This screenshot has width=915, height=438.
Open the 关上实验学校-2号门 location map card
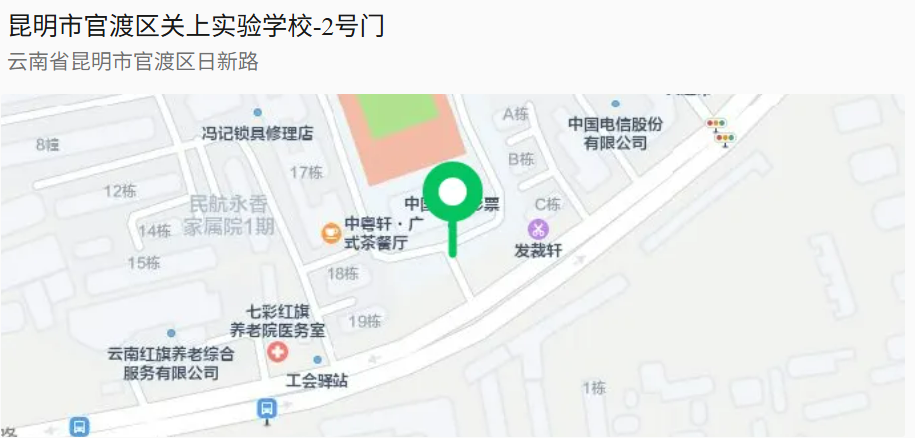click(x=457, y=264)
